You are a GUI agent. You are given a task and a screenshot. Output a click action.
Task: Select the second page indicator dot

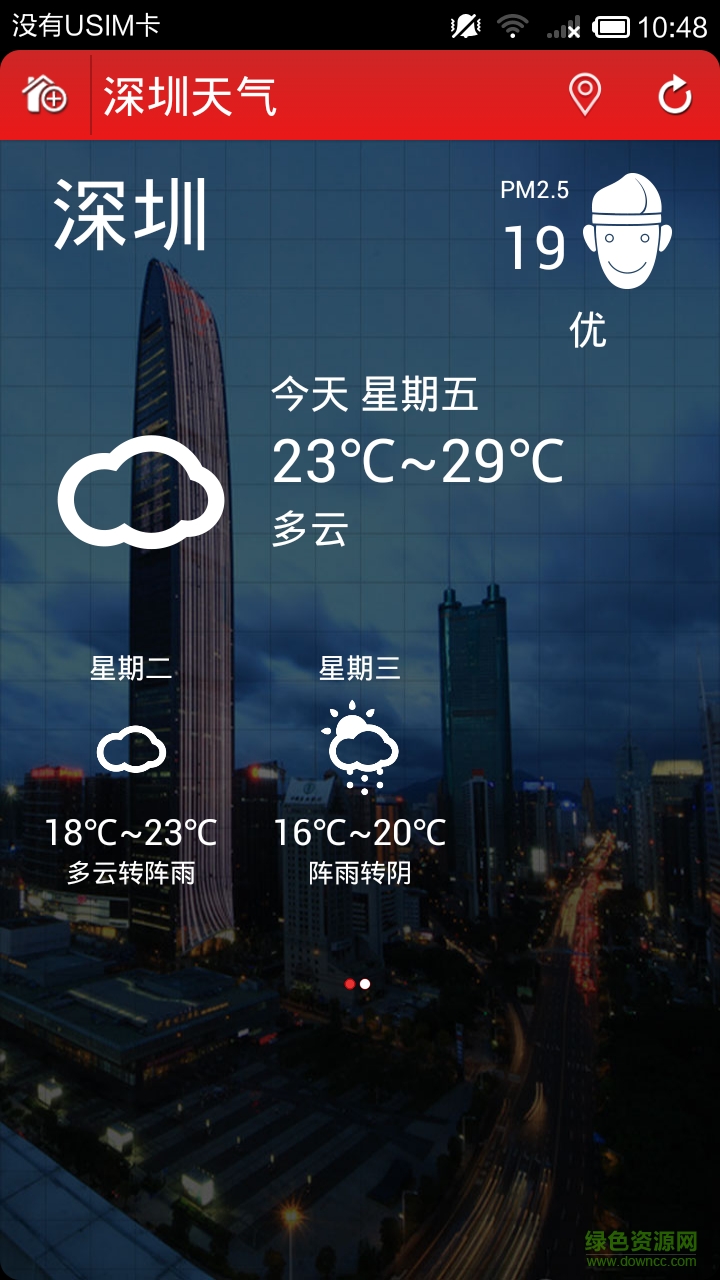tap(364, 985)
